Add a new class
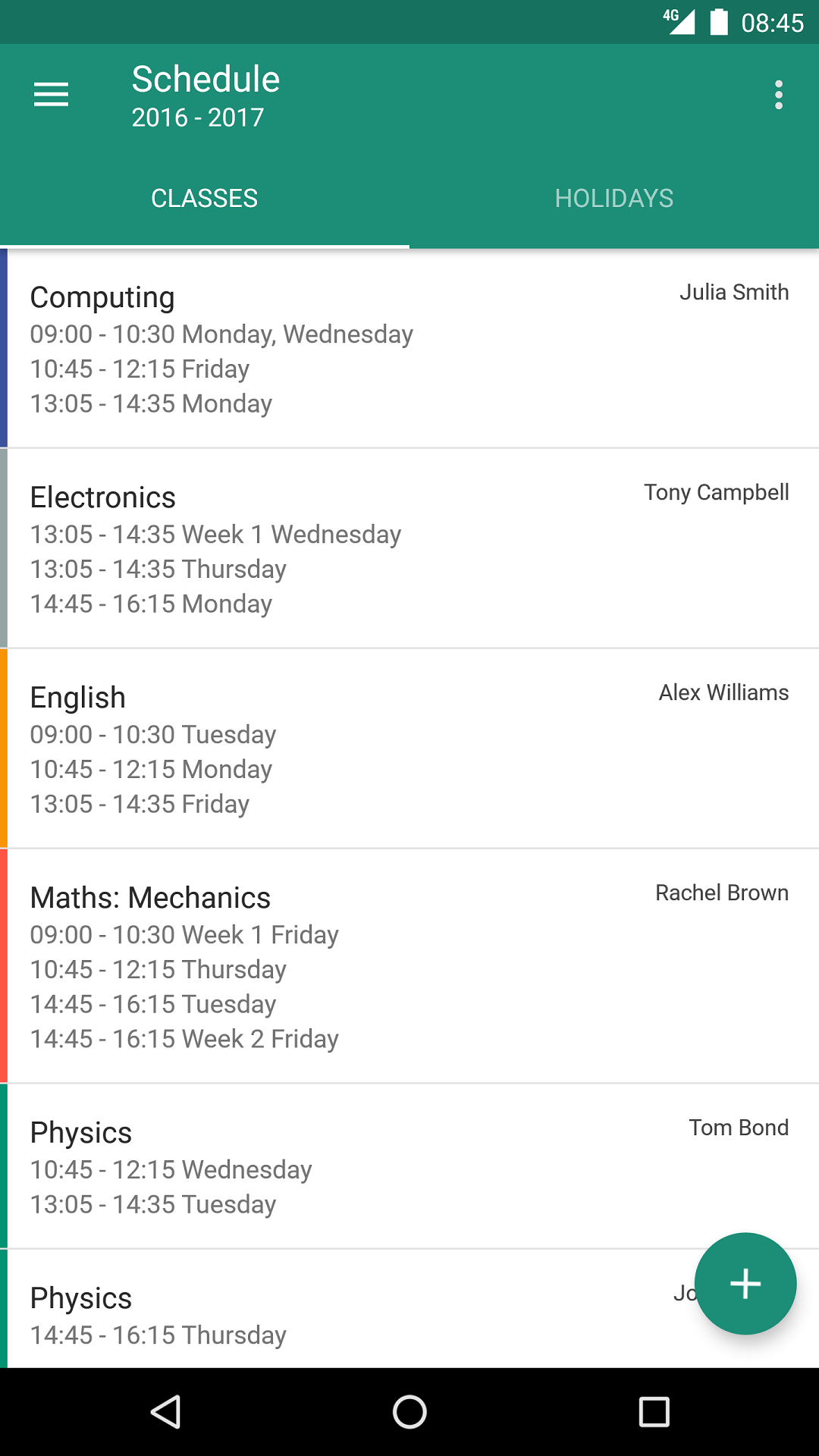 click(x=745, y=1284)
